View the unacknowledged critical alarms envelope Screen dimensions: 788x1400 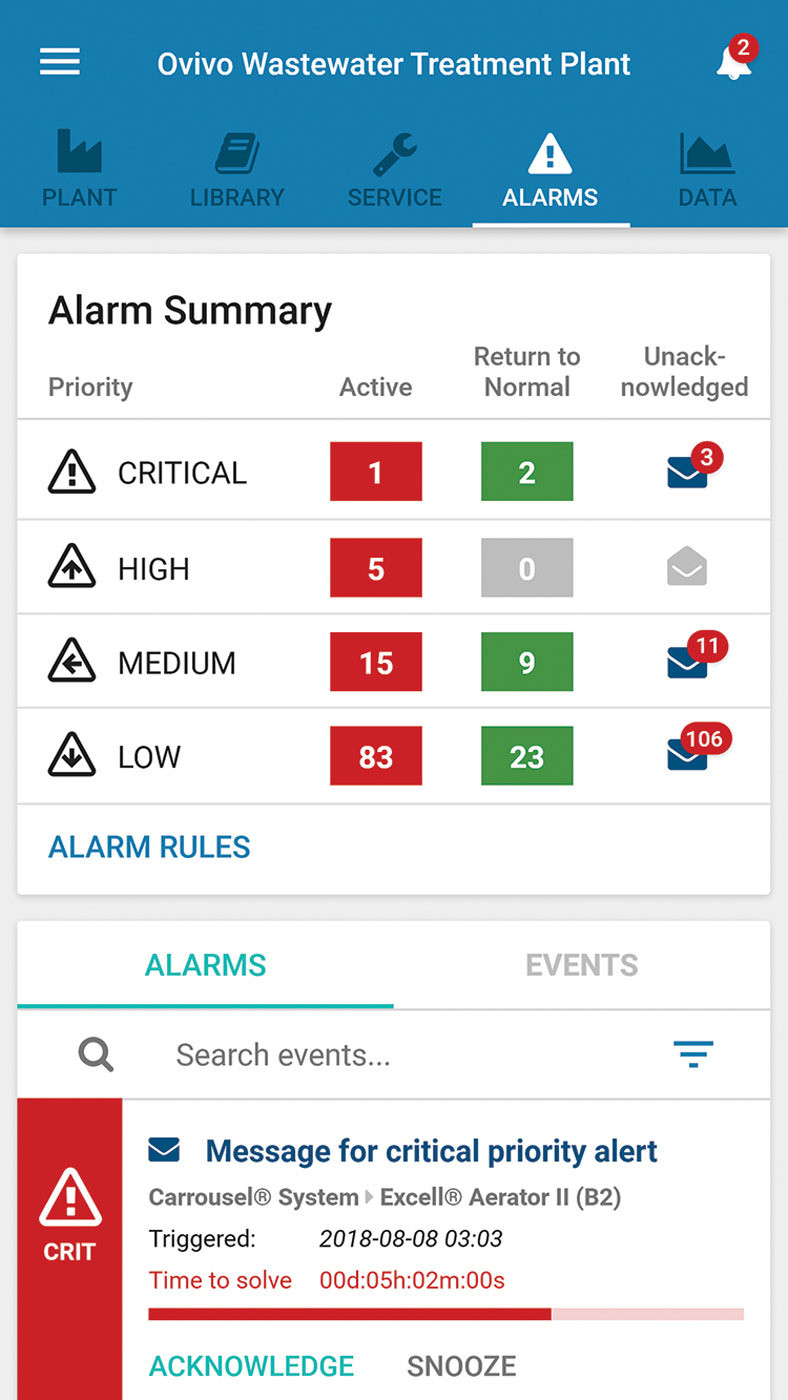click(688, 472)
